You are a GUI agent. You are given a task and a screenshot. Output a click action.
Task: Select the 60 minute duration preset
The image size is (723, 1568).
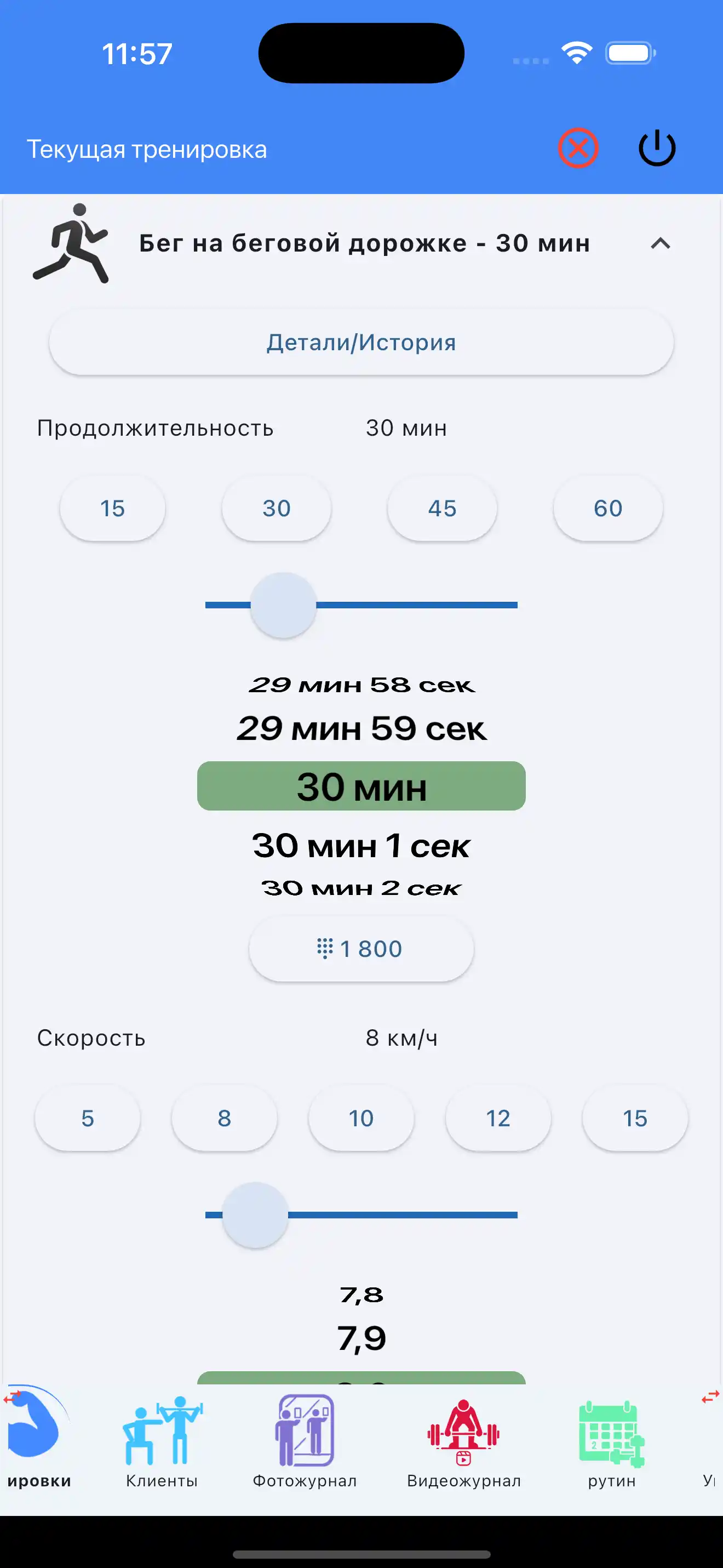(x=607, y=508)
